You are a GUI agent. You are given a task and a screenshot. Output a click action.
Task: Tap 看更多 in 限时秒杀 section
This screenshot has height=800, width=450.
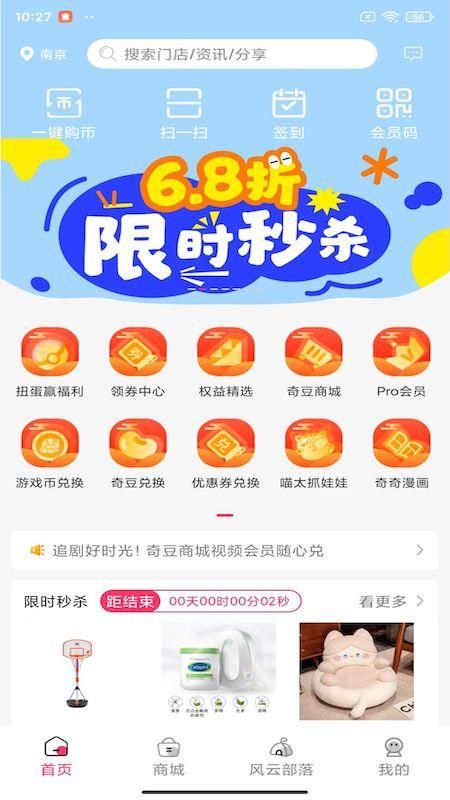[x=391, y=602]
